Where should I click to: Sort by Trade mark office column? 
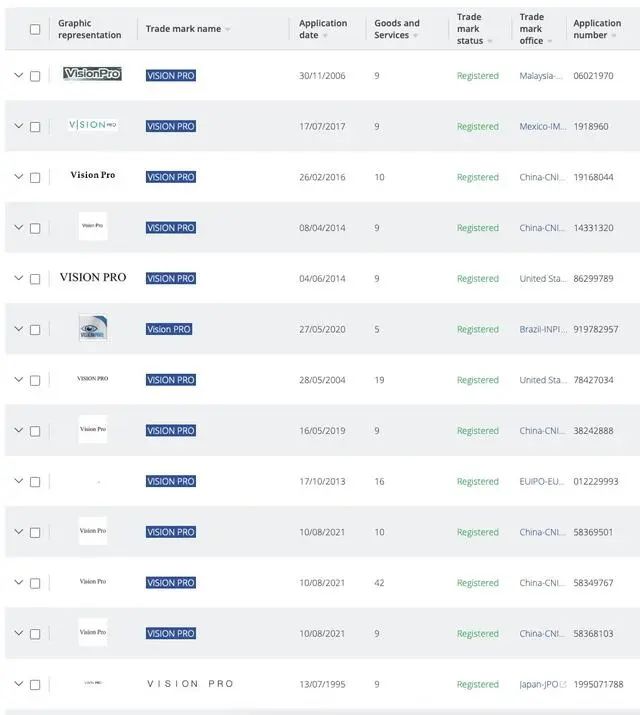coord(532,29)
